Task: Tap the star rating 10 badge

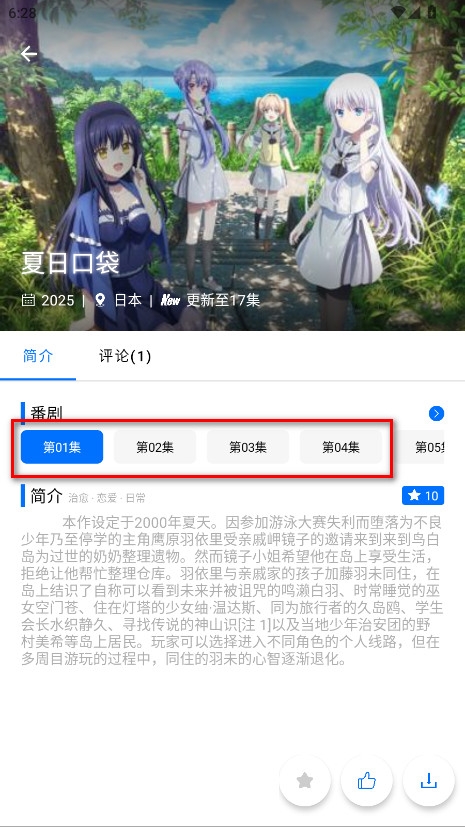Action: [423, 496]
